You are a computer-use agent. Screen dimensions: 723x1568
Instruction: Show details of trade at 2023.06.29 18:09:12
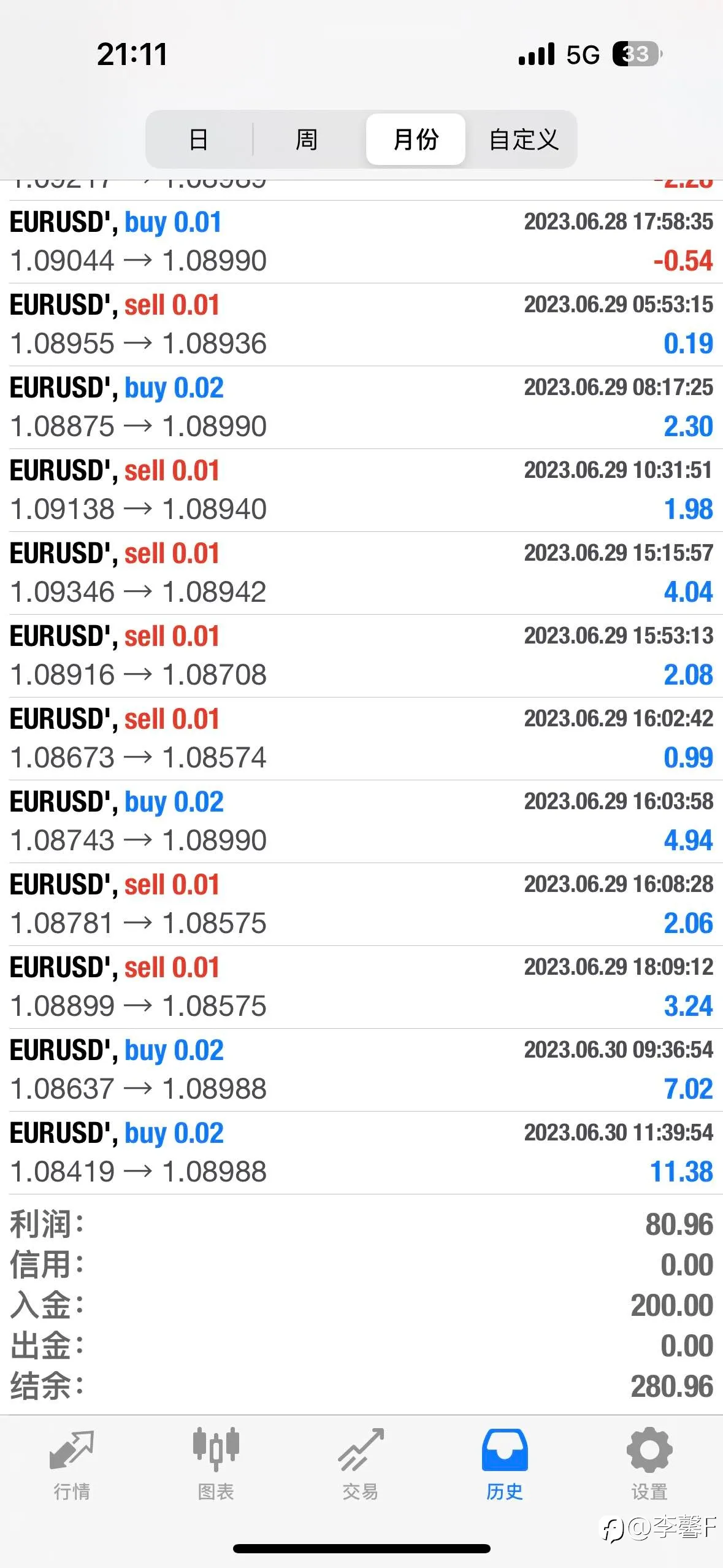[x=361, y=987]
